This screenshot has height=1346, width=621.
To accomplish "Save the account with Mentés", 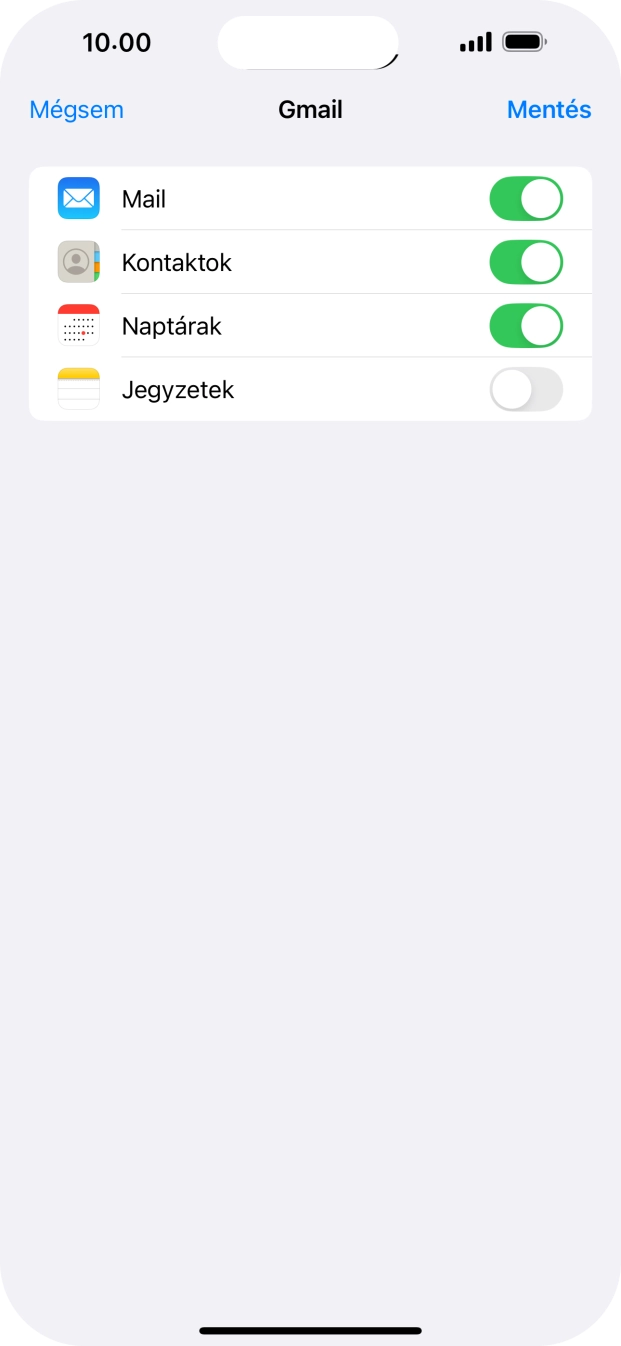I will (x=548, y=110).
